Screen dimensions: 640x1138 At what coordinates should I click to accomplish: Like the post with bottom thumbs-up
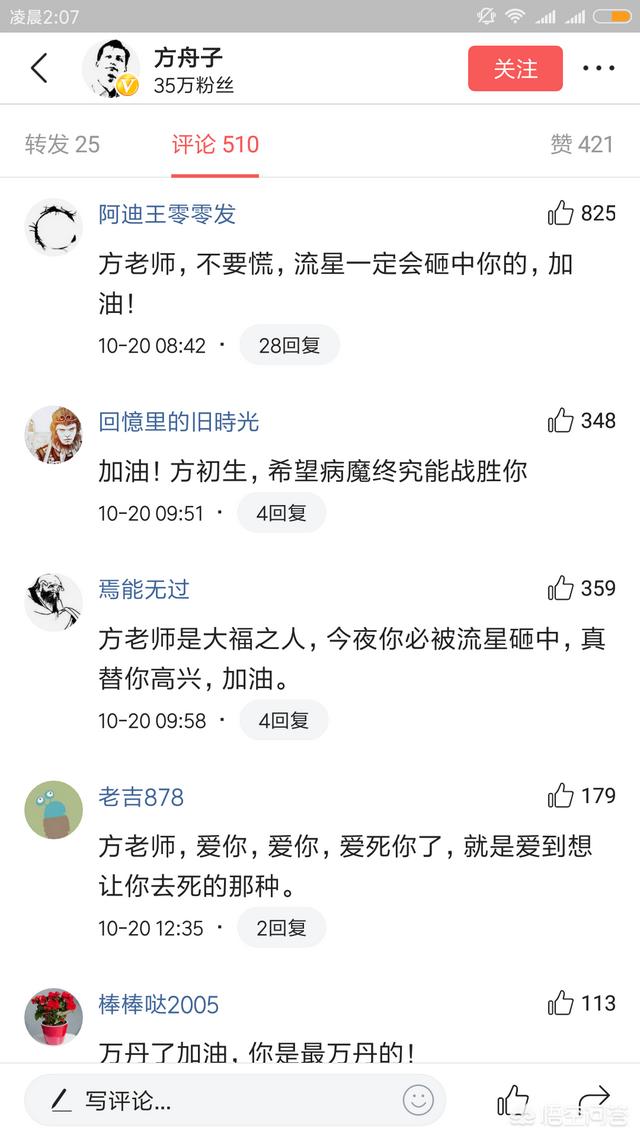pos(513,1100)
